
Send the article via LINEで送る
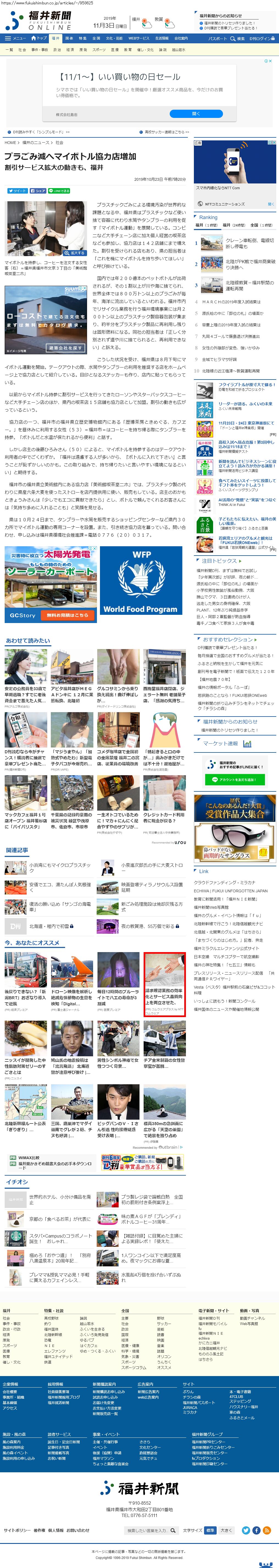[59, 191]
